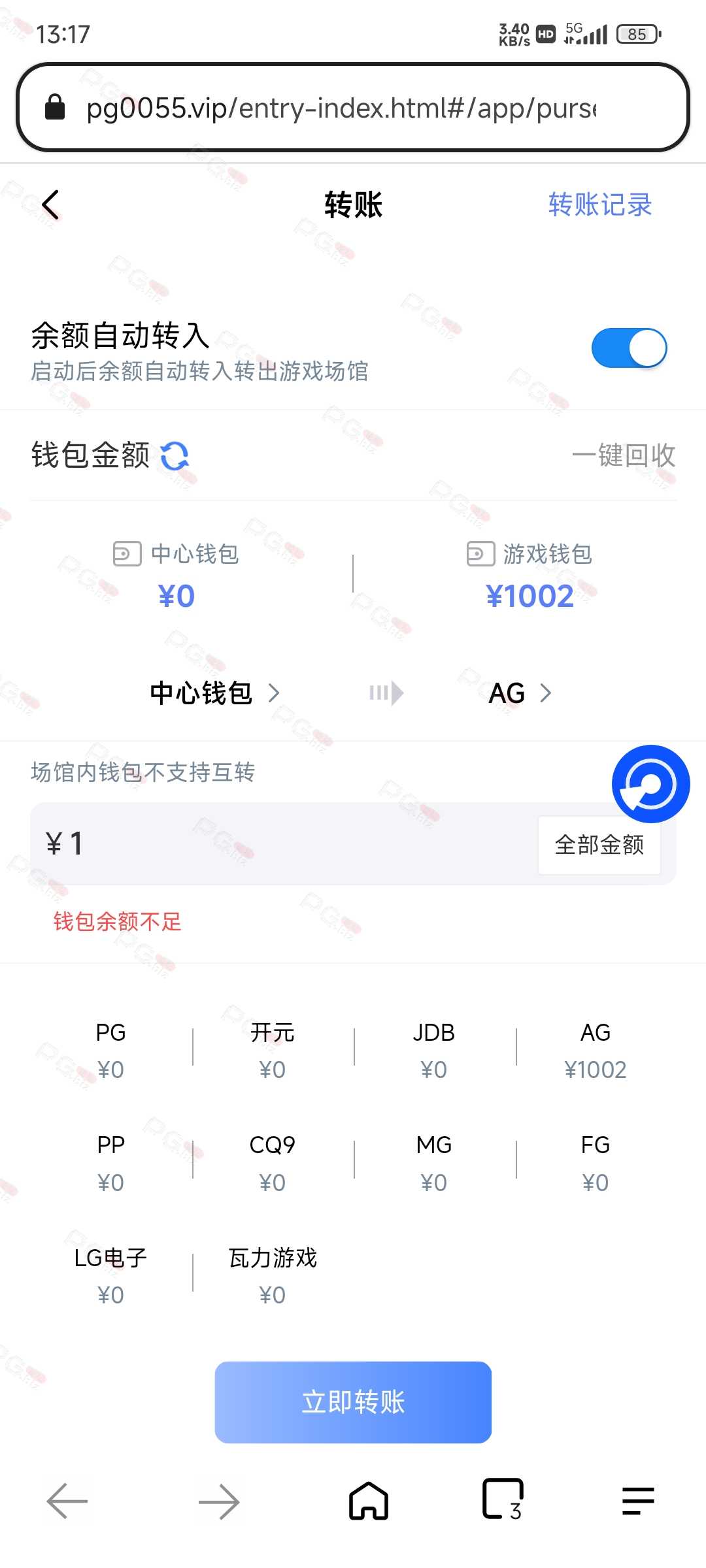This screenshot has height=1568, width=706.
Task: Go to the browser home page
Action: click(369, 1501)
